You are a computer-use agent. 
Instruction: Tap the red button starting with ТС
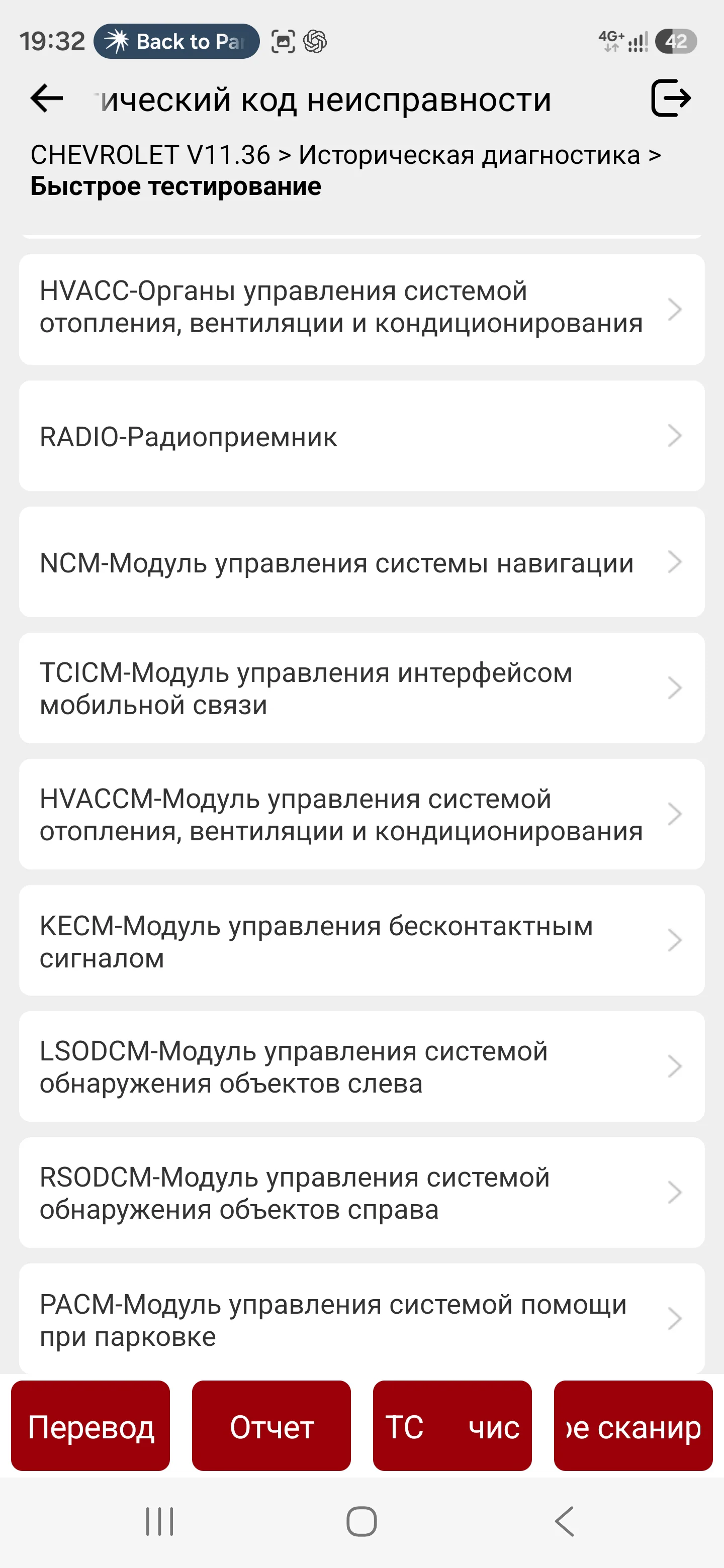tap(452, 1426)
